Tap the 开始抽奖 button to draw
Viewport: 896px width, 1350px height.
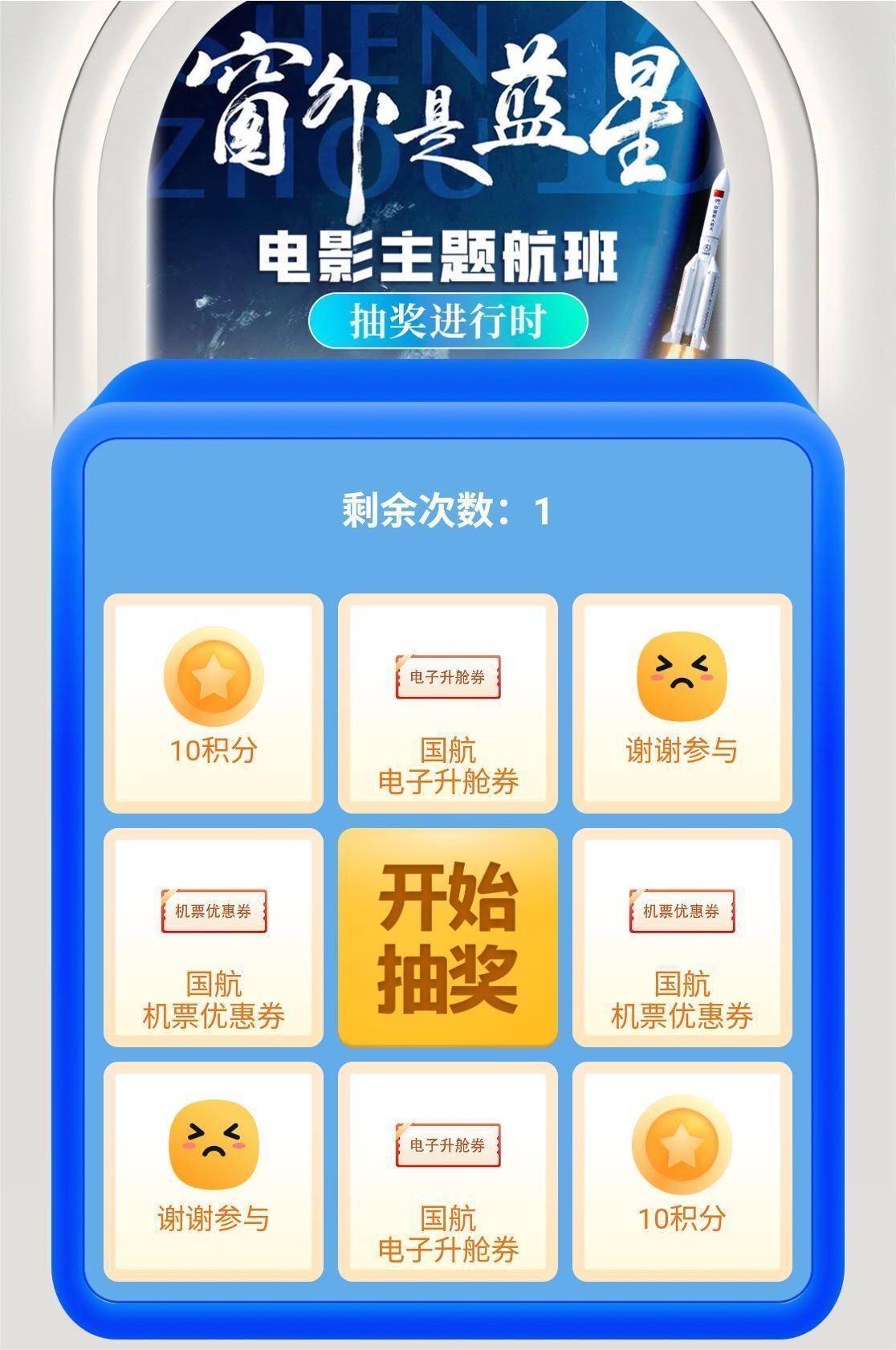pos(447,937)
